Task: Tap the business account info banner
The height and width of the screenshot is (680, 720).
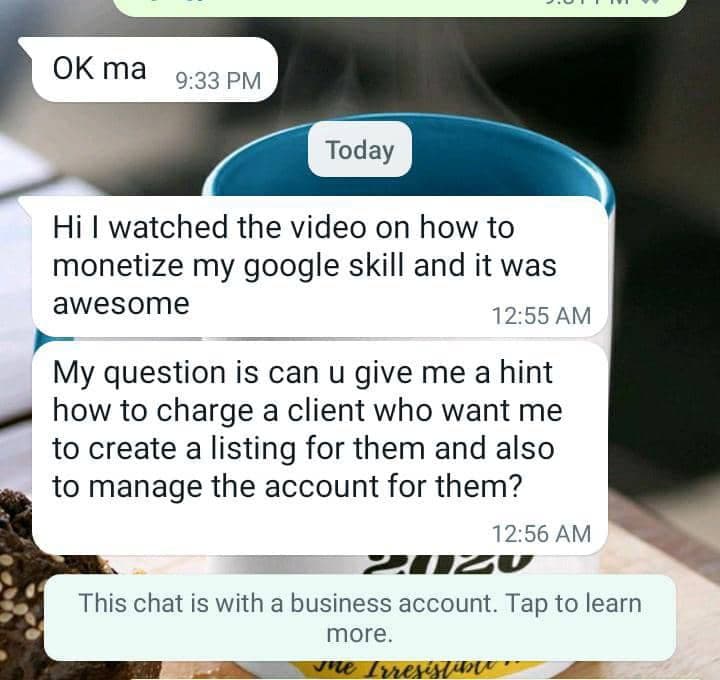Action: point(360,618)
